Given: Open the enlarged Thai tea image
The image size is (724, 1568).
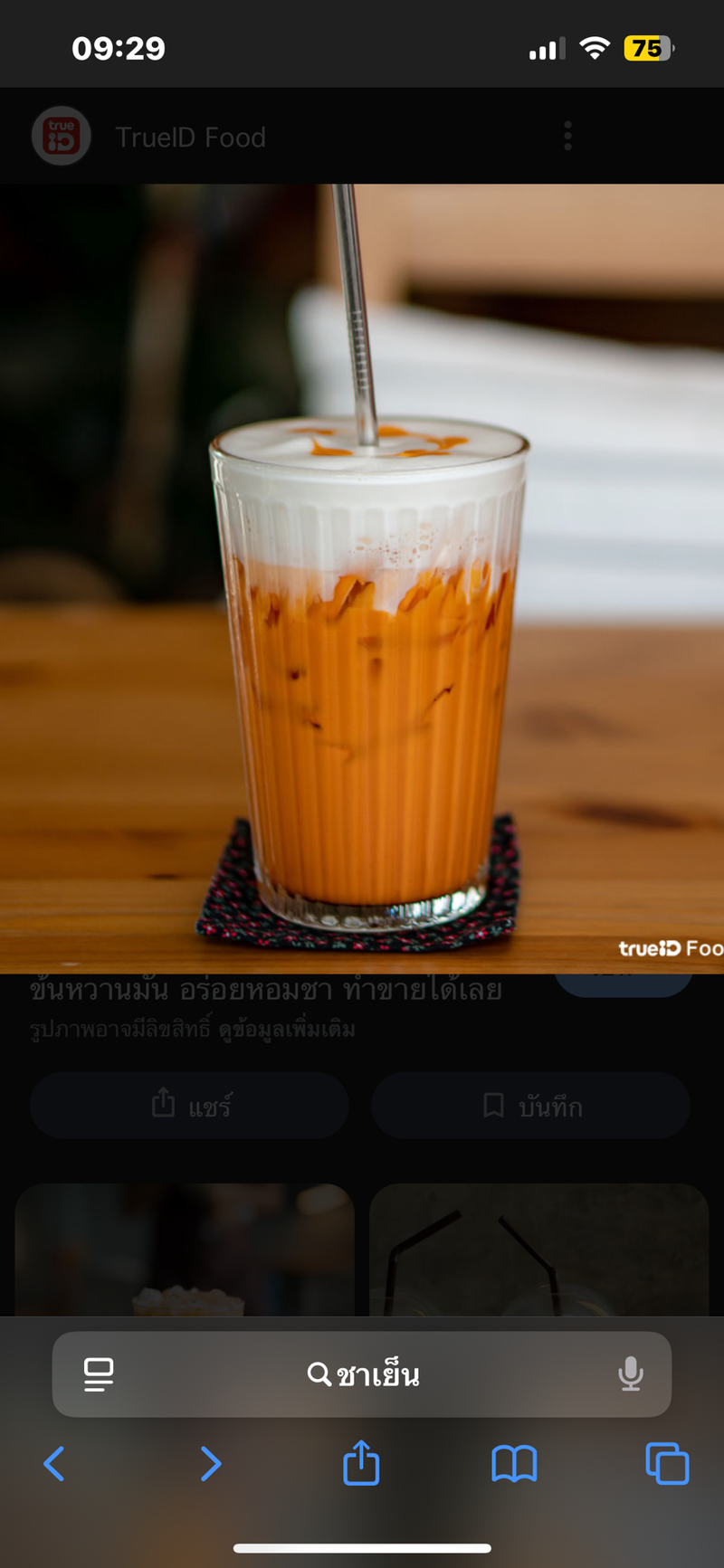Looking at the screenshot, I should tap(362, 579).
